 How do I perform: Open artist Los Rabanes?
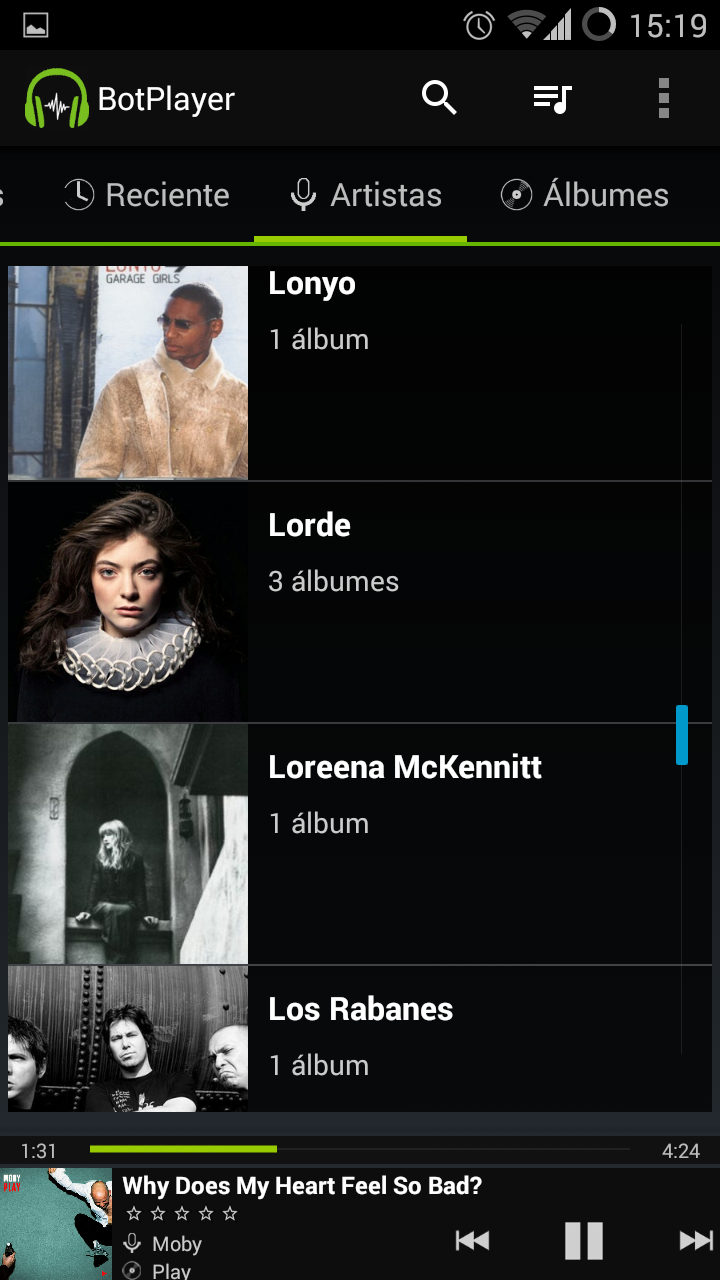pyautogui.click(x=360, y=1038)
